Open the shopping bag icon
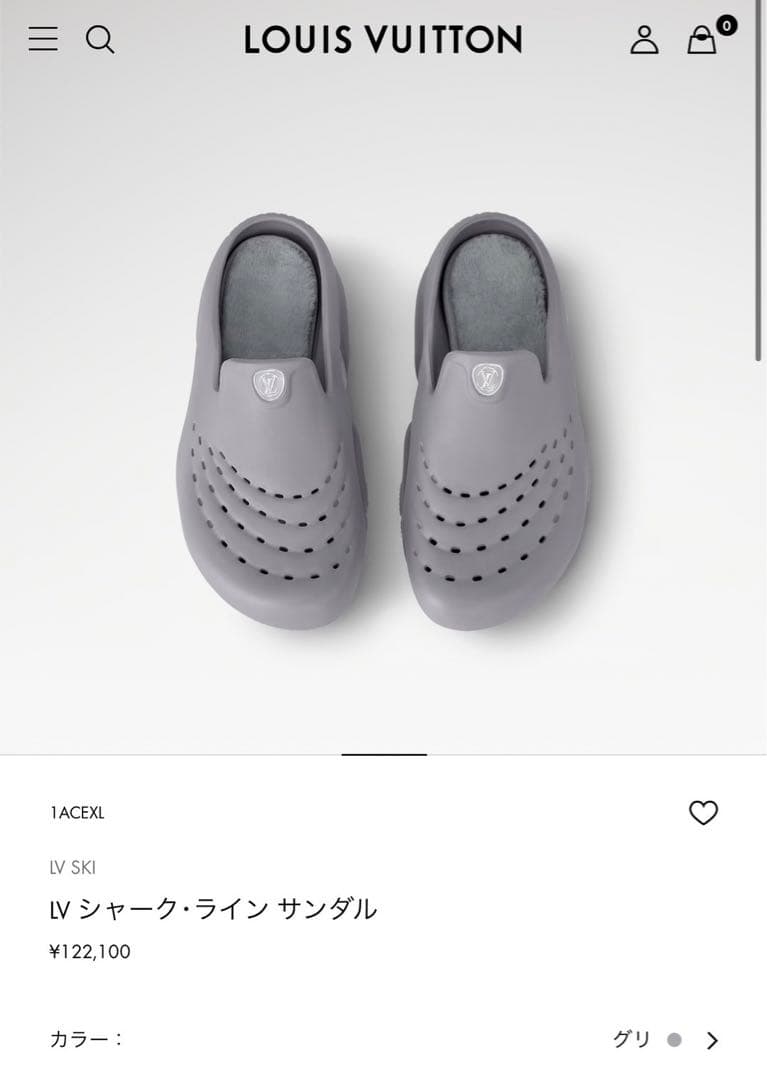767x1080 pixels. pos(702,42)
